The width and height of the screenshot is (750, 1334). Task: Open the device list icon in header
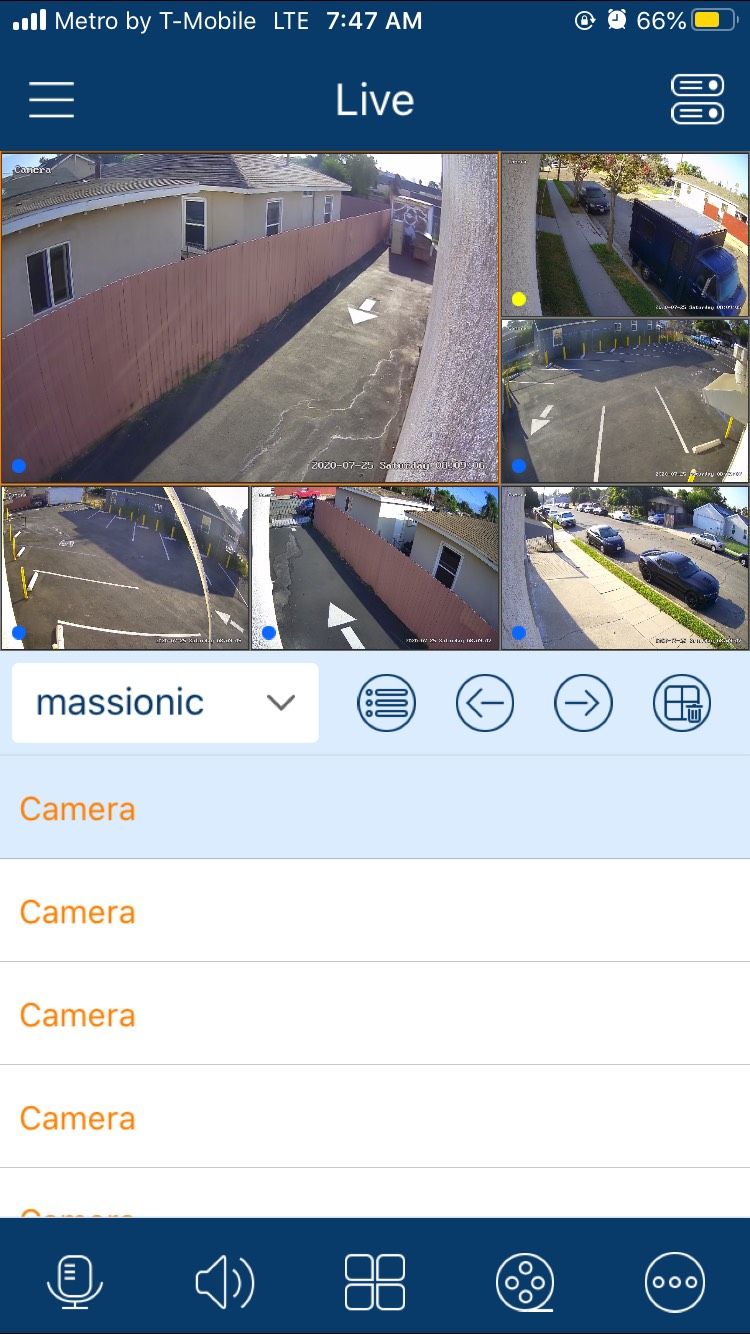click(697, 100)
